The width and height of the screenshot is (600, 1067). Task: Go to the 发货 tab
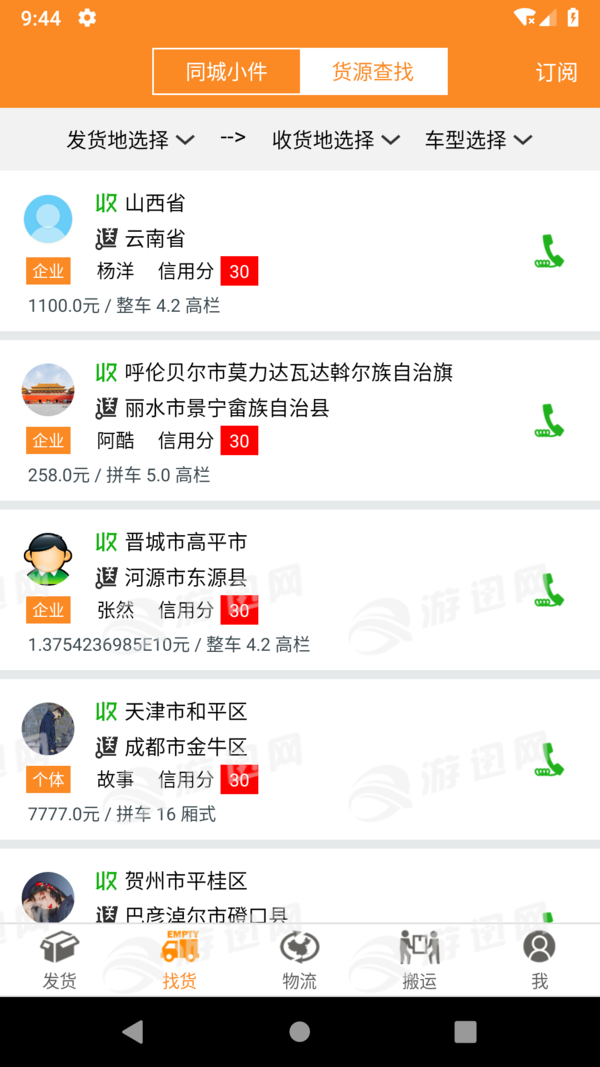click(x=60, y=961)
